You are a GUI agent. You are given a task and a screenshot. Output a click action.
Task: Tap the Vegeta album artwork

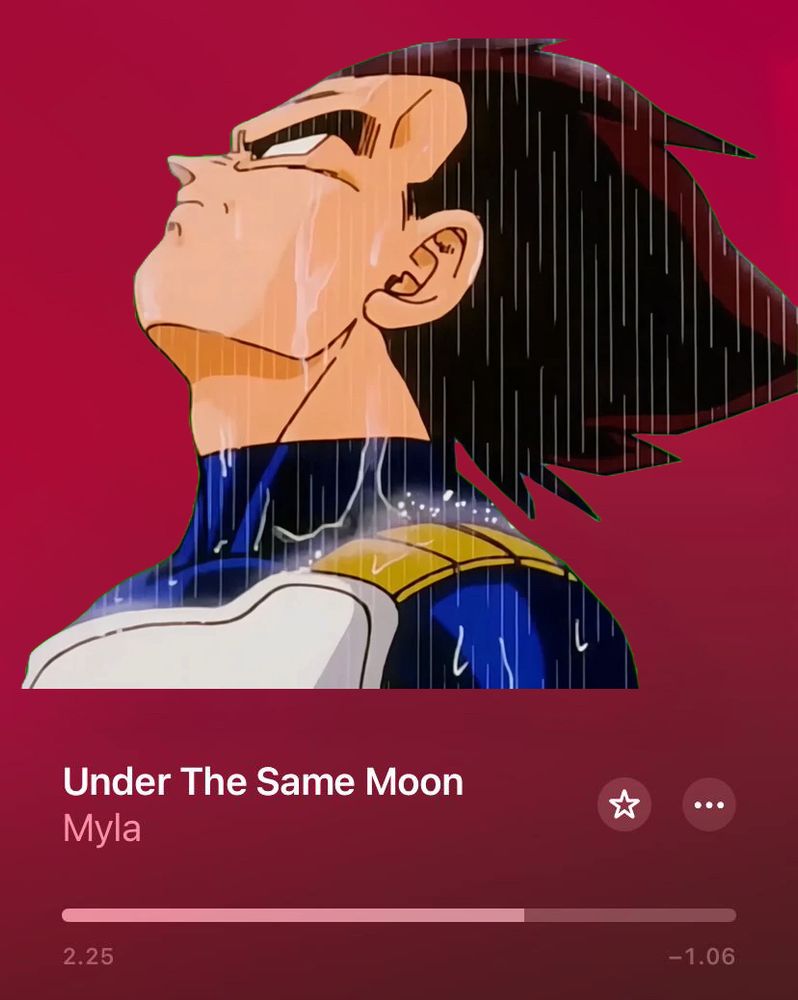coord(399,370)
